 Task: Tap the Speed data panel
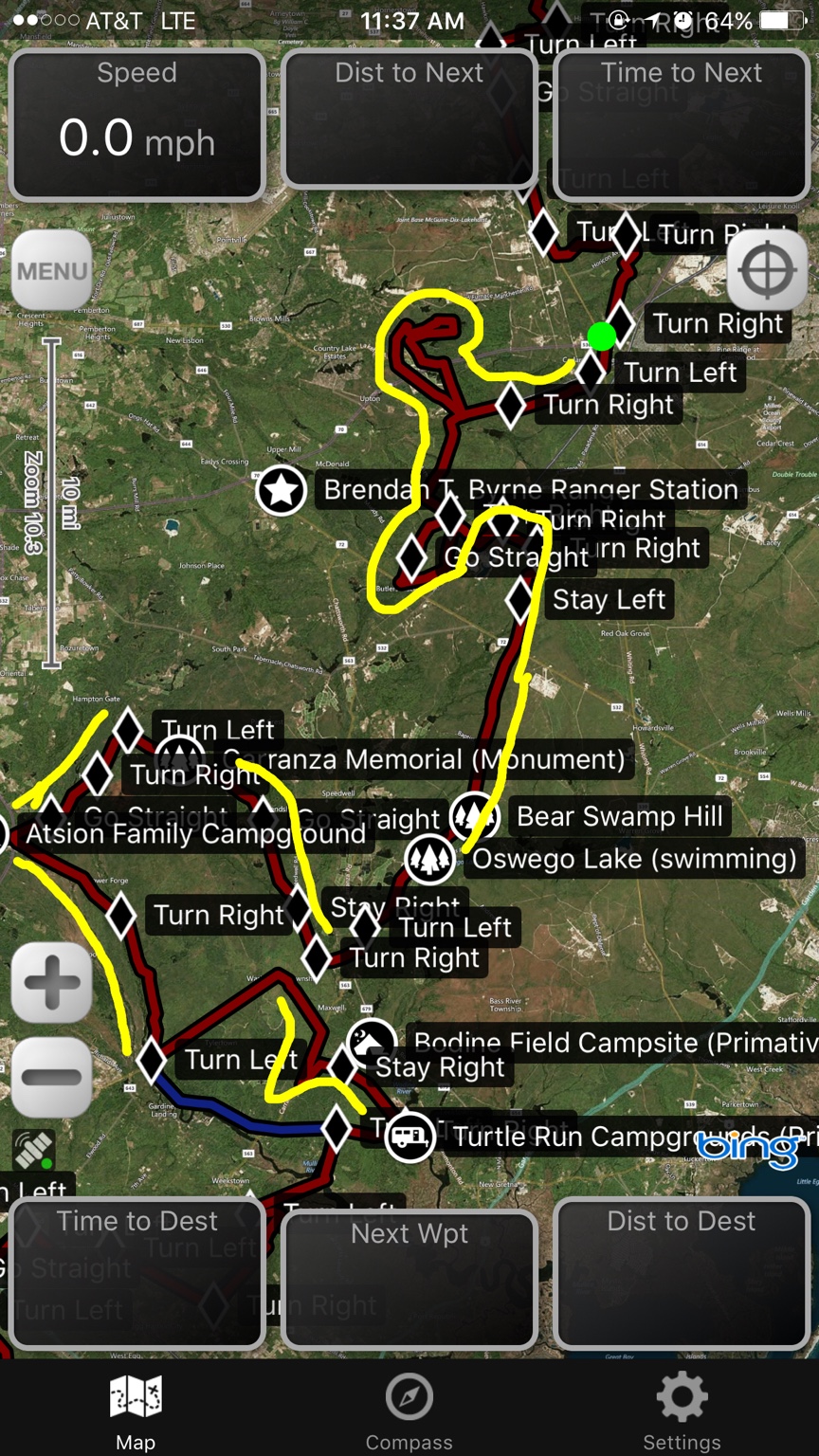pyautogui.click(x=137, y=124)
